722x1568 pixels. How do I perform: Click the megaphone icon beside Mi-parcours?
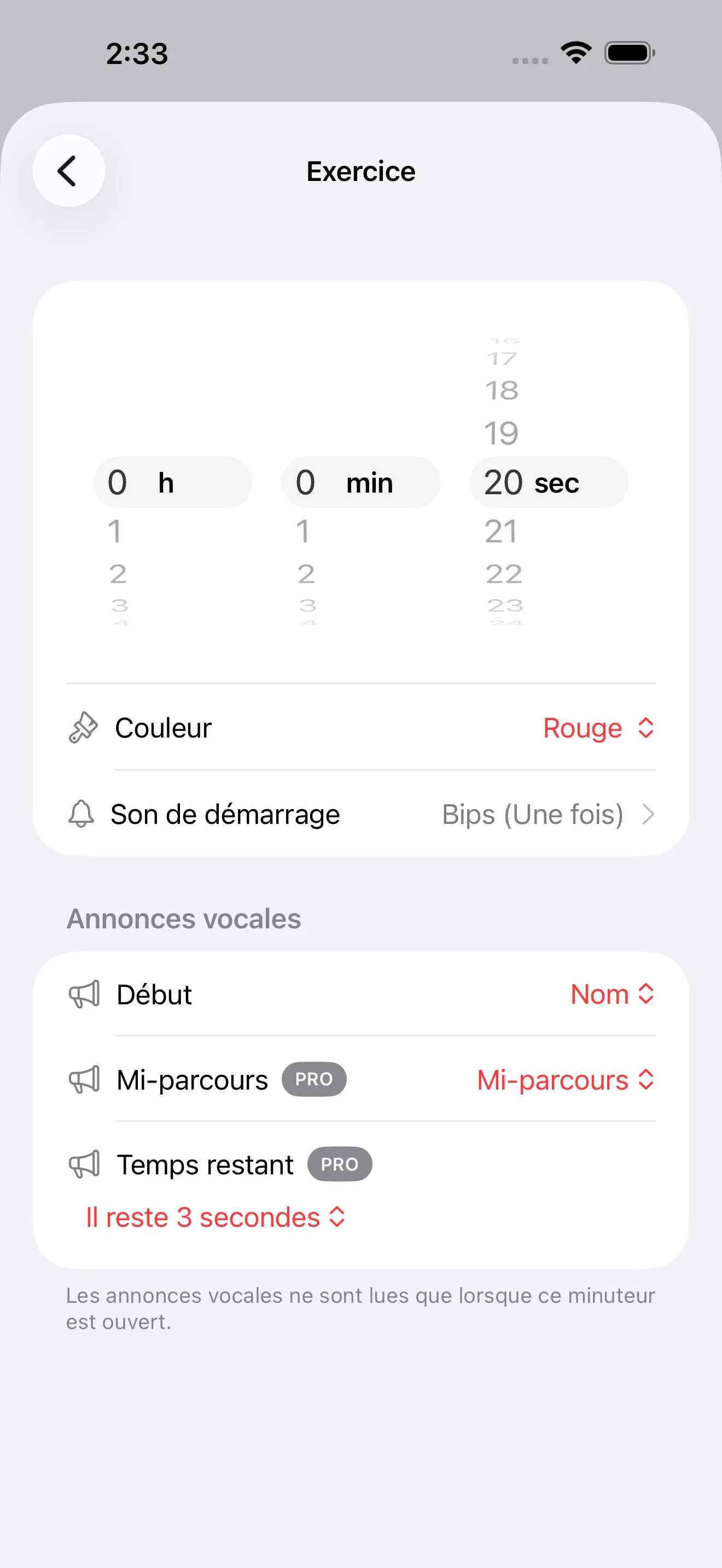86,1079
